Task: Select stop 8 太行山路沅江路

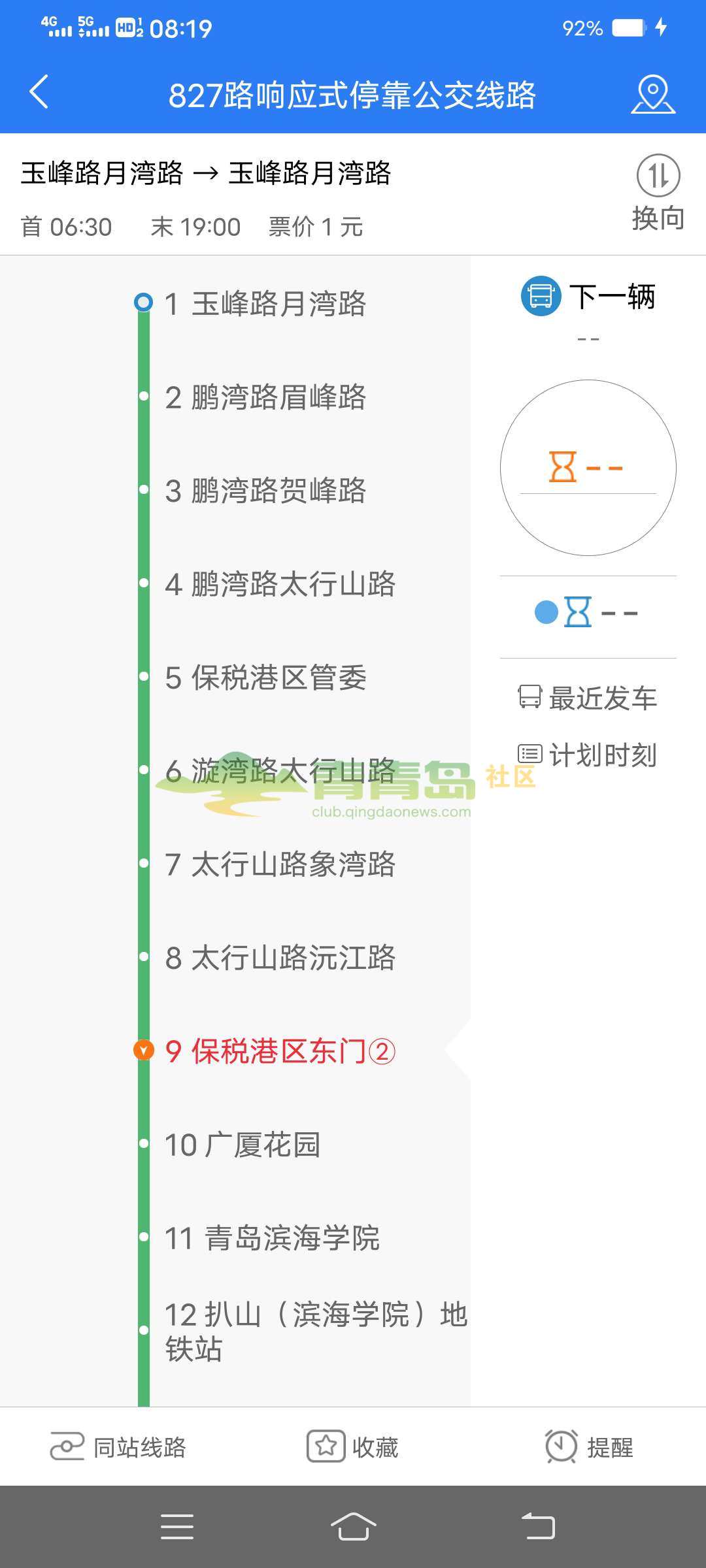Action: coord(280,958)
